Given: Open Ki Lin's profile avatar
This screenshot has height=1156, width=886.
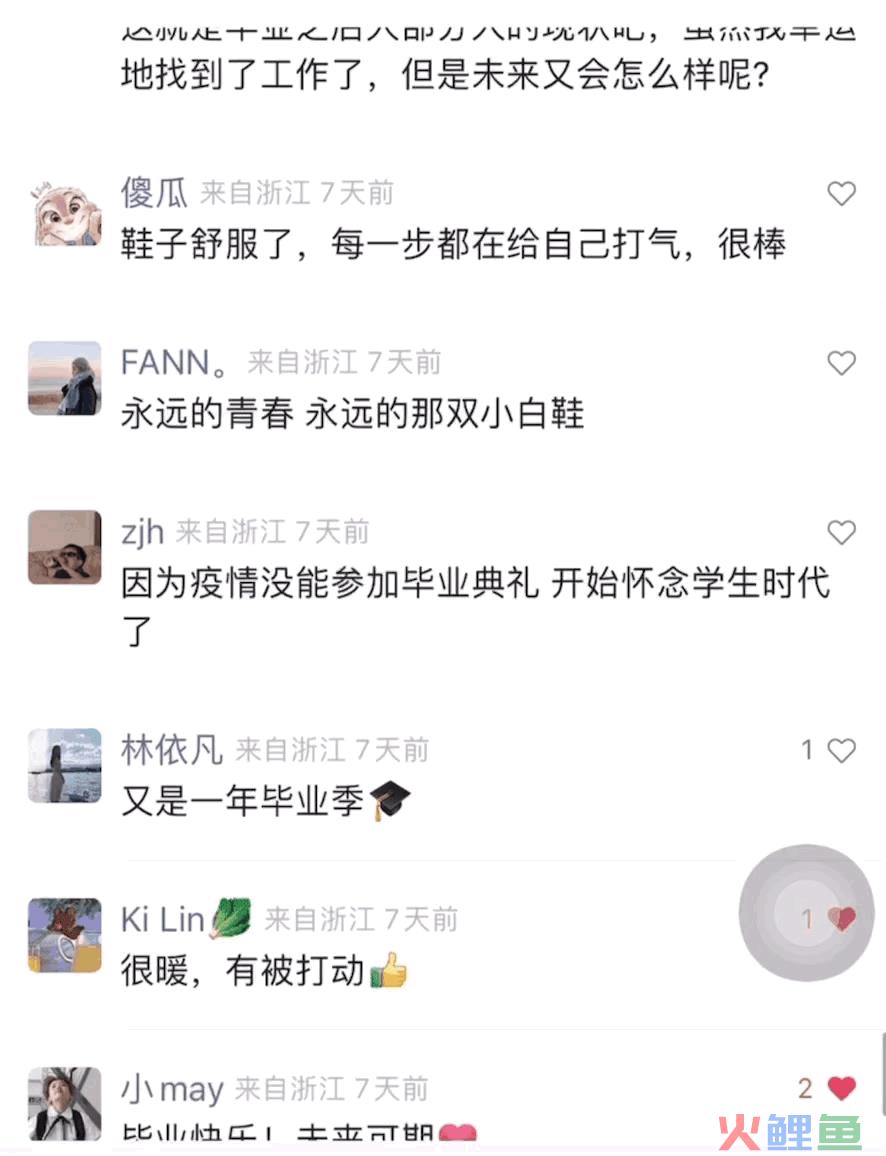Looking at the screenshot, I should [x=65, y=935].
